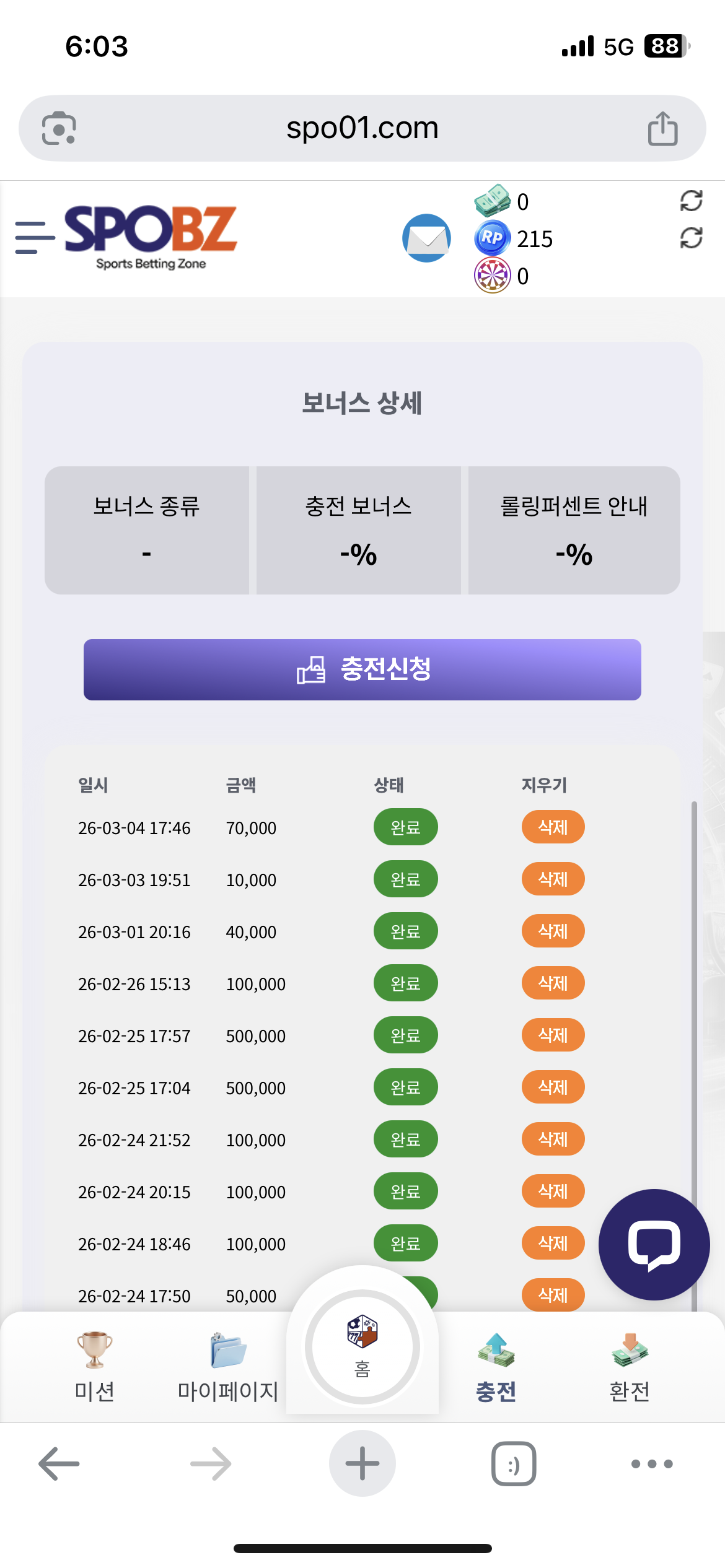Image resolution: width=725 pixels, height=1568 pixels.
Task: Refresh the RP points balance
Action: pos(691,238)
